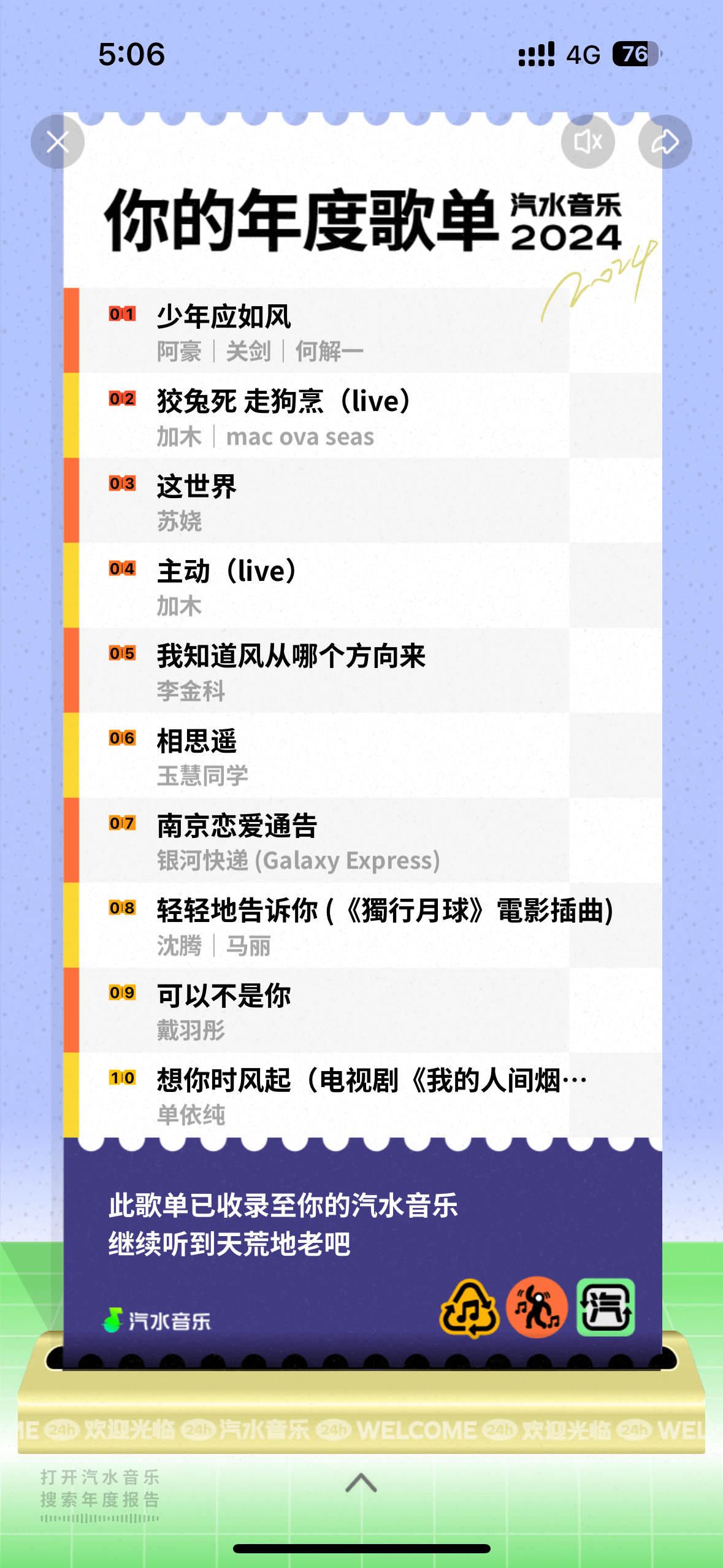Image resolution: width=723 pixels, height=1568 pixels.
Task: Share the 2024 annual playlist
Action: click(665, 142)
